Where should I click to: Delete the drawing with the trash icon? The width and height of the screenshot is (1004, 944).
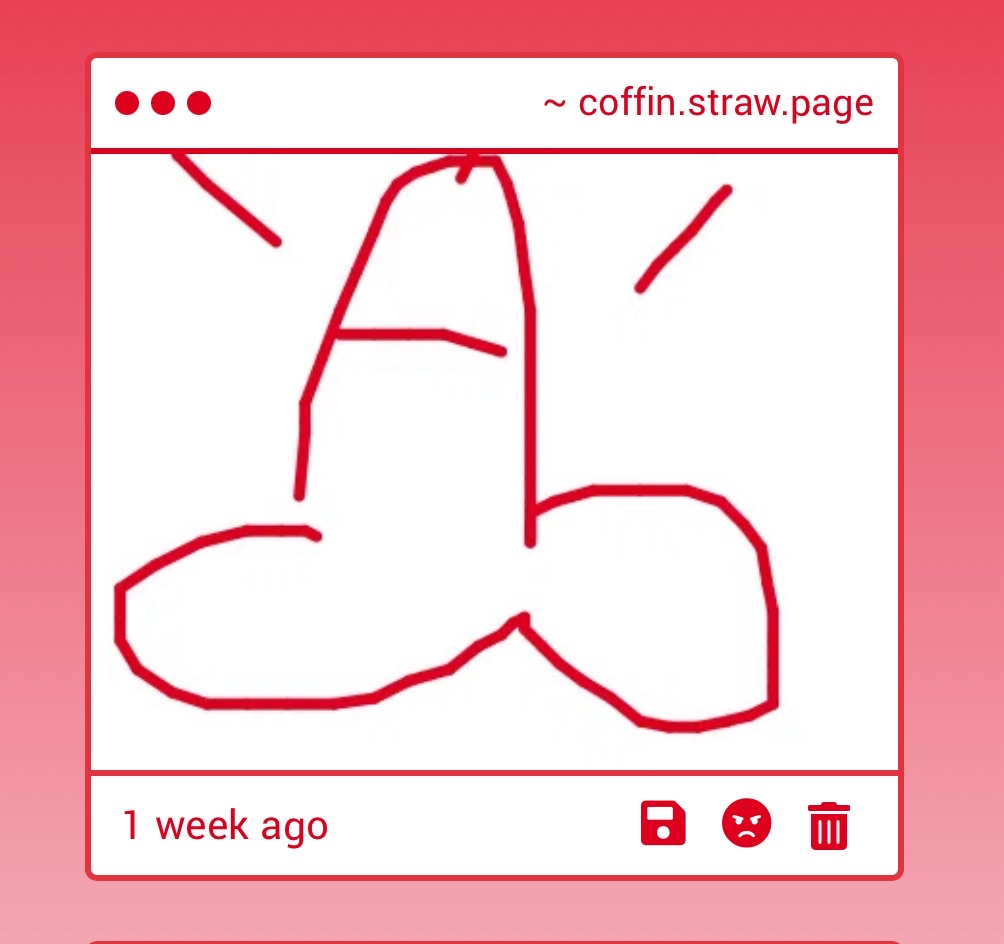828,826
